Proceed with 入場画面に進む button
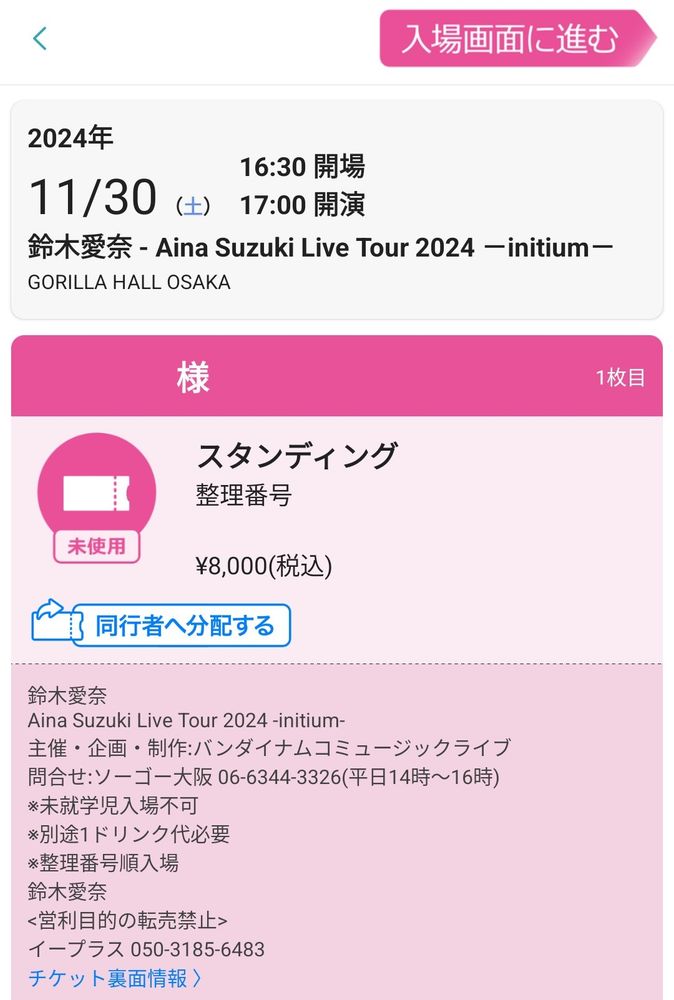The width and height of the screenshot is (674, 1000). tap(512, 39)
